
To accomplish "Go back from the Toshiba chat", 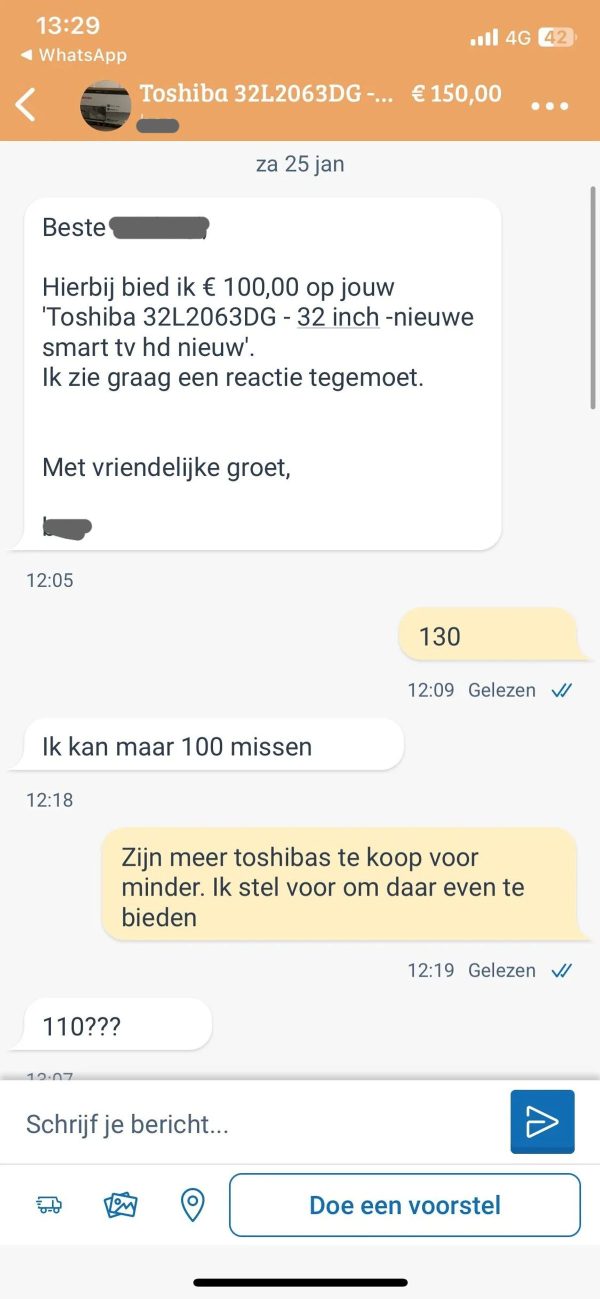I will click(x=26, y=103).
